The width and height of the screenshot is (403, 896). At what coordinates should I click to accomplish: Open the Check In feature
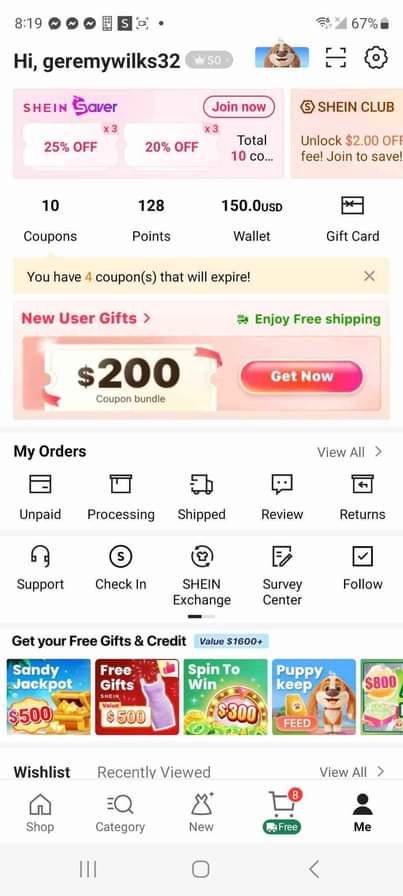click(x=121, y=568)
